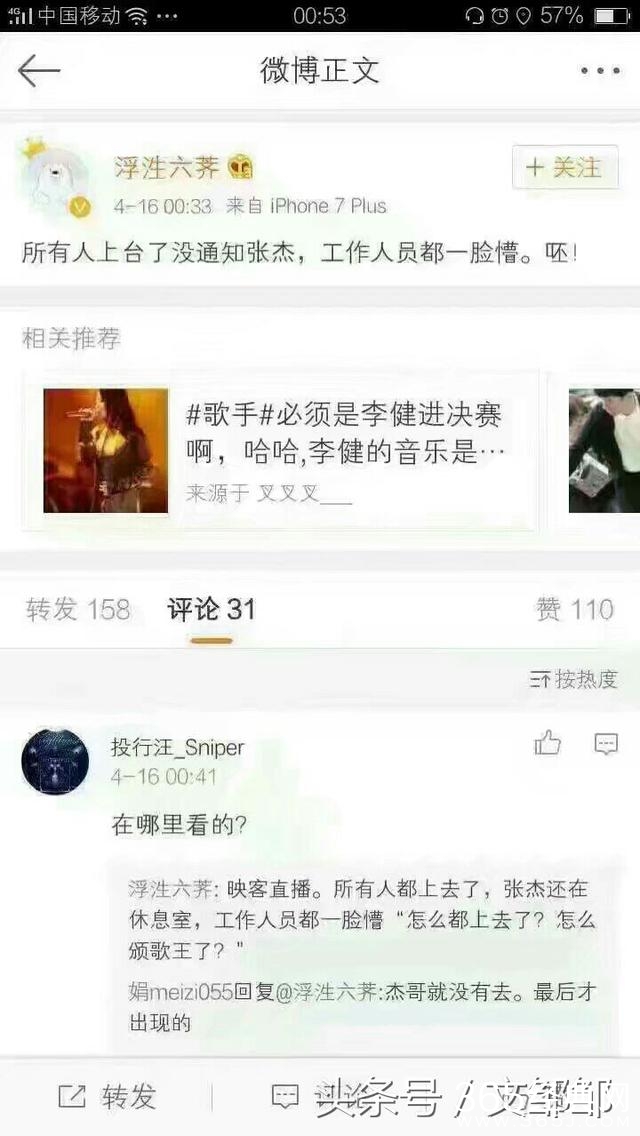This screenshot has height=1136, width=640.
Task: Repost this Weibo with 转发 button
Action: 107,1097
